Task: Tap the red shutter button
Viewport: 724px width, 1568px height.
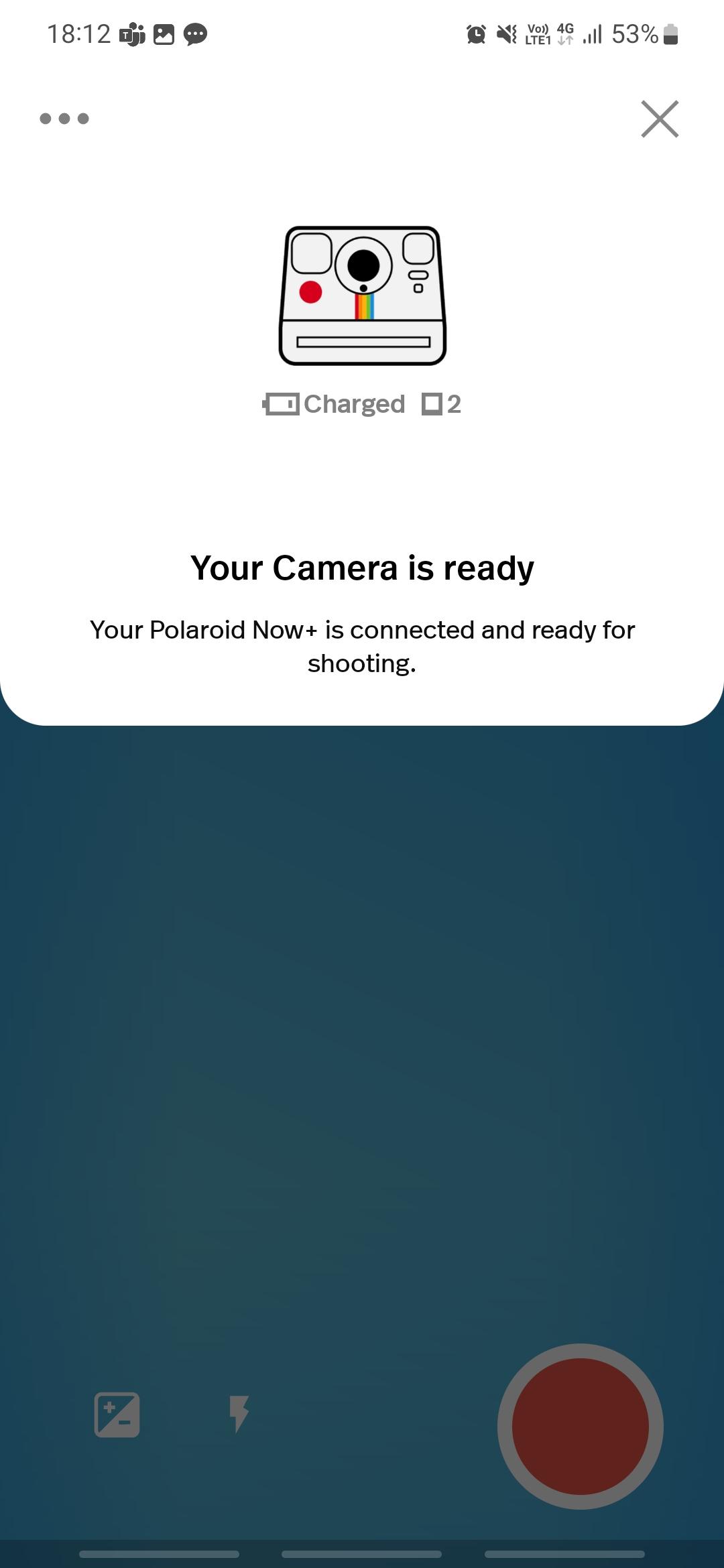Action: (x=581, y=1426)
